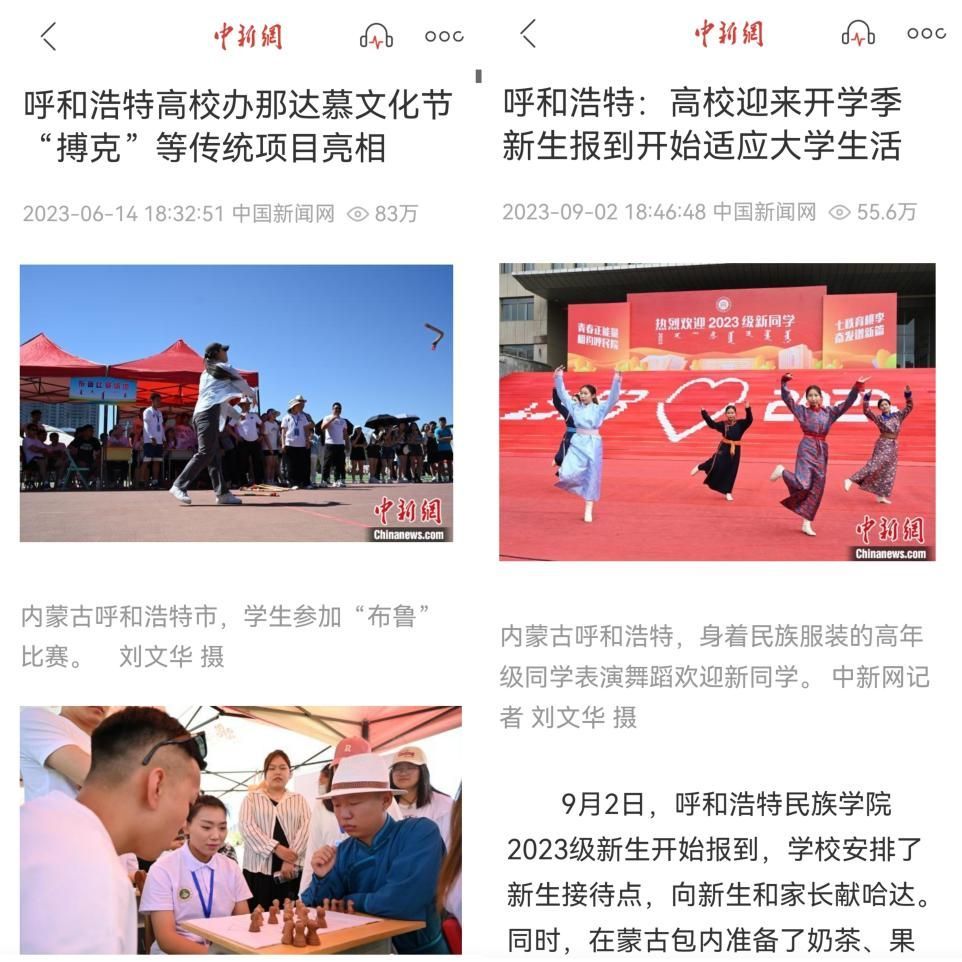Go back from the 高校迎来开学季 article
Viewport: 962px width, 962px height.
point(528,34)
